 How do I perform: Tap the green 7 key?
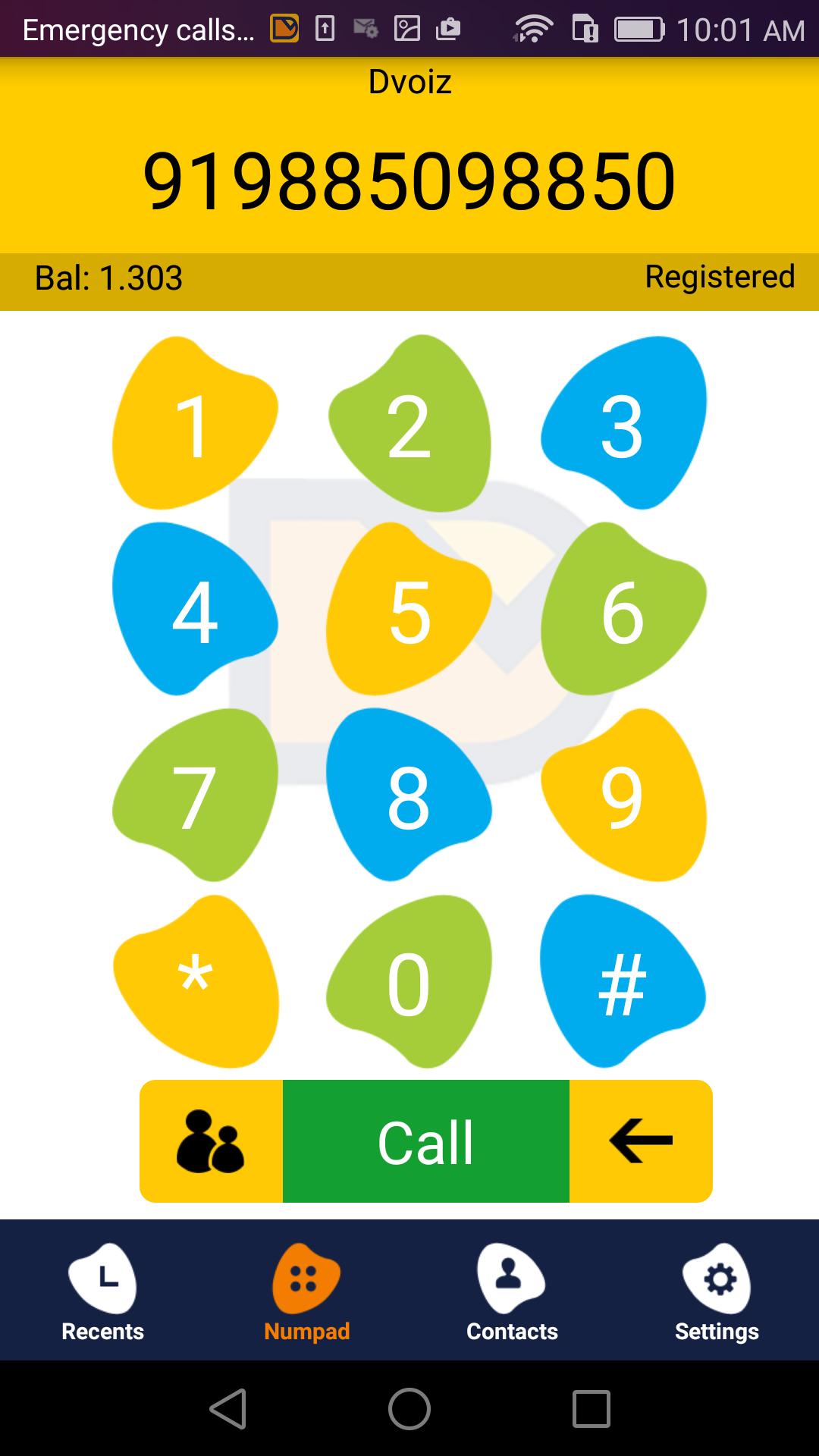coord(193,796)
